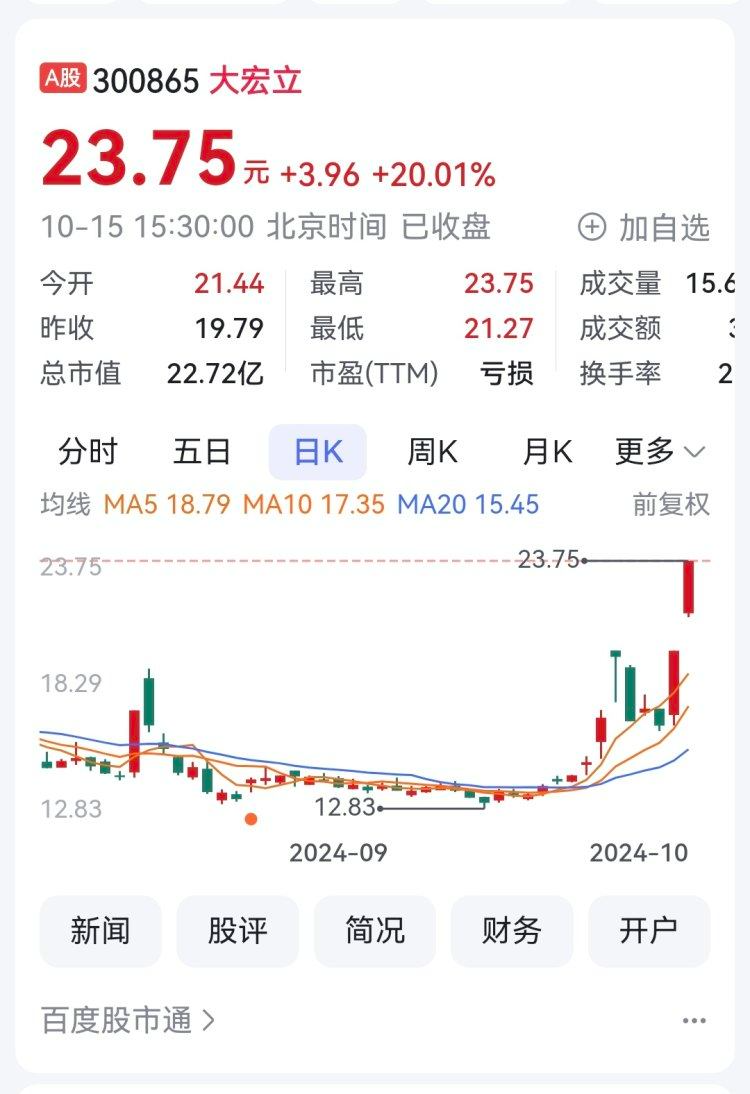Open the three-dot more options menu

tap(694, 1021)
